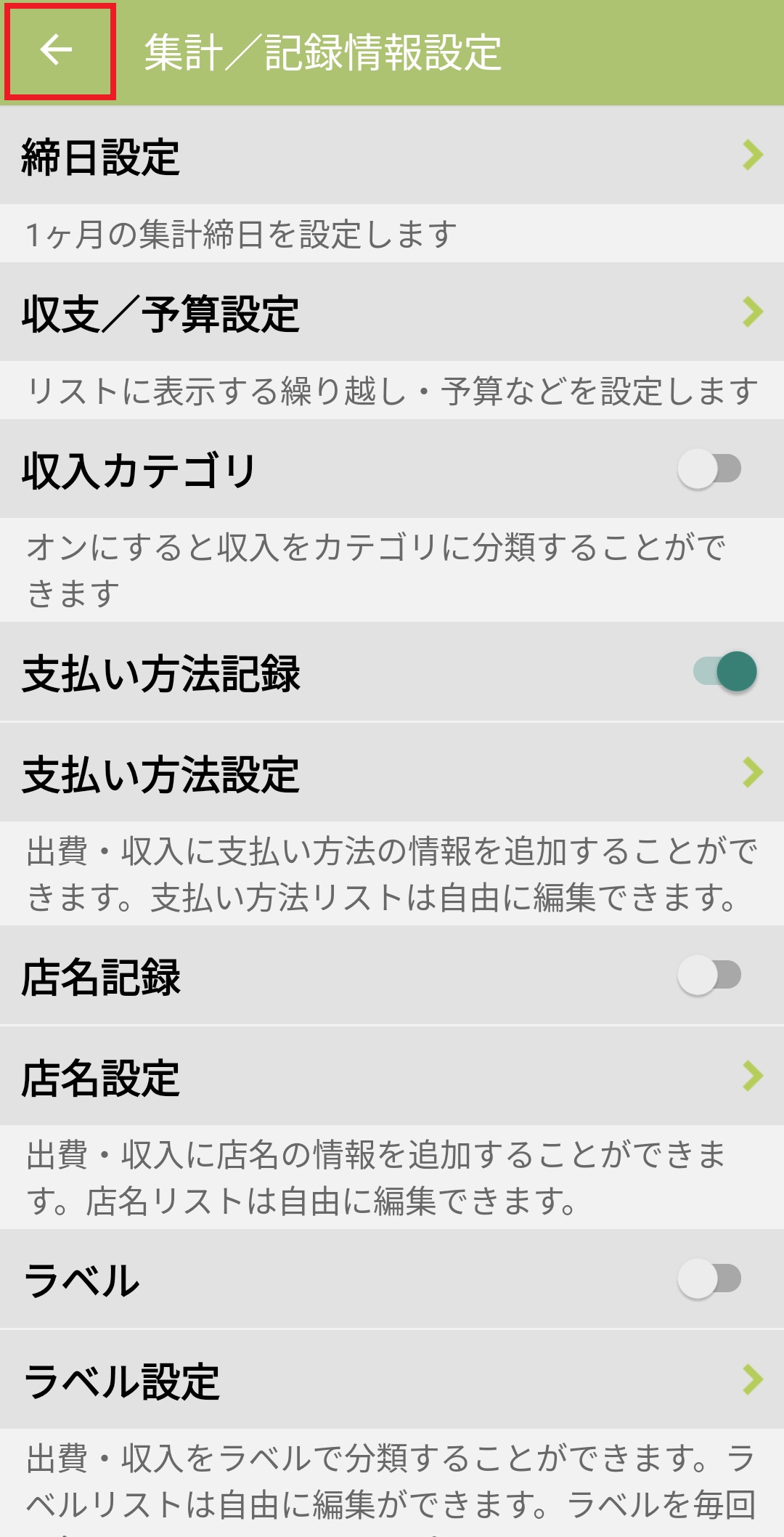Open ラベル設定 row
The height and width of the screenshot is (1537, 784).
(x=392, y=1380)
